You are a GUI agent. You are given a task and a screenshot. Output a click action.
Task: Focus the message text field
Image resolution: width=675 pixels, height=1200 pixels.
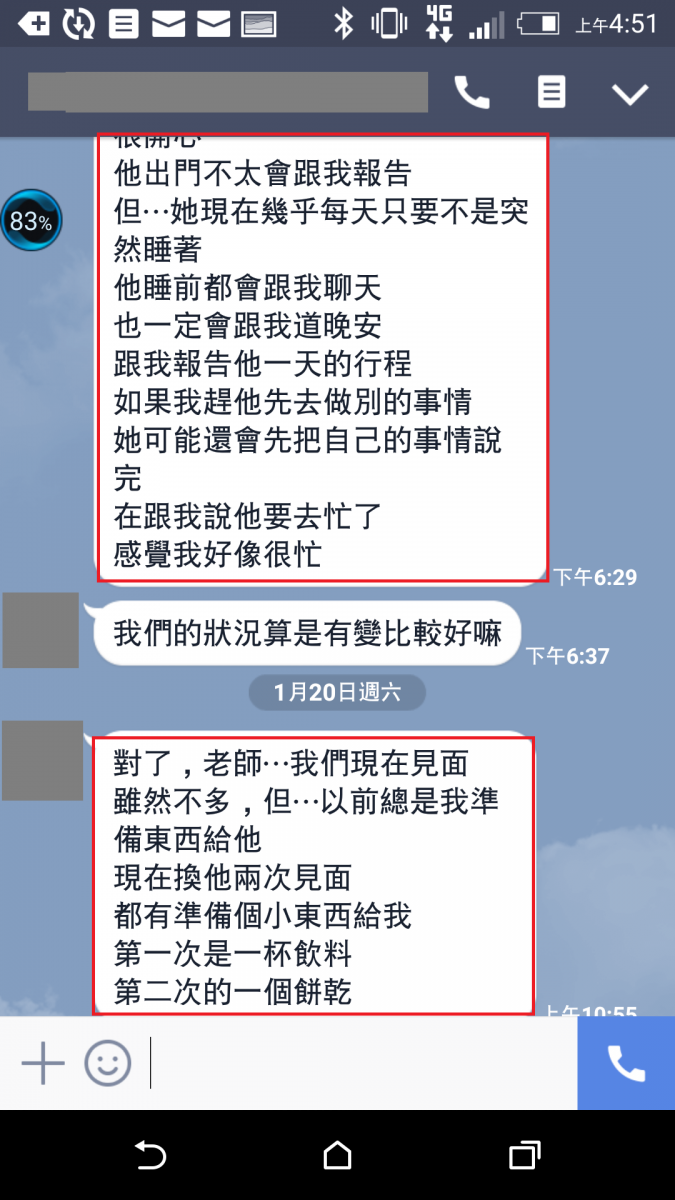[360, 1062]
